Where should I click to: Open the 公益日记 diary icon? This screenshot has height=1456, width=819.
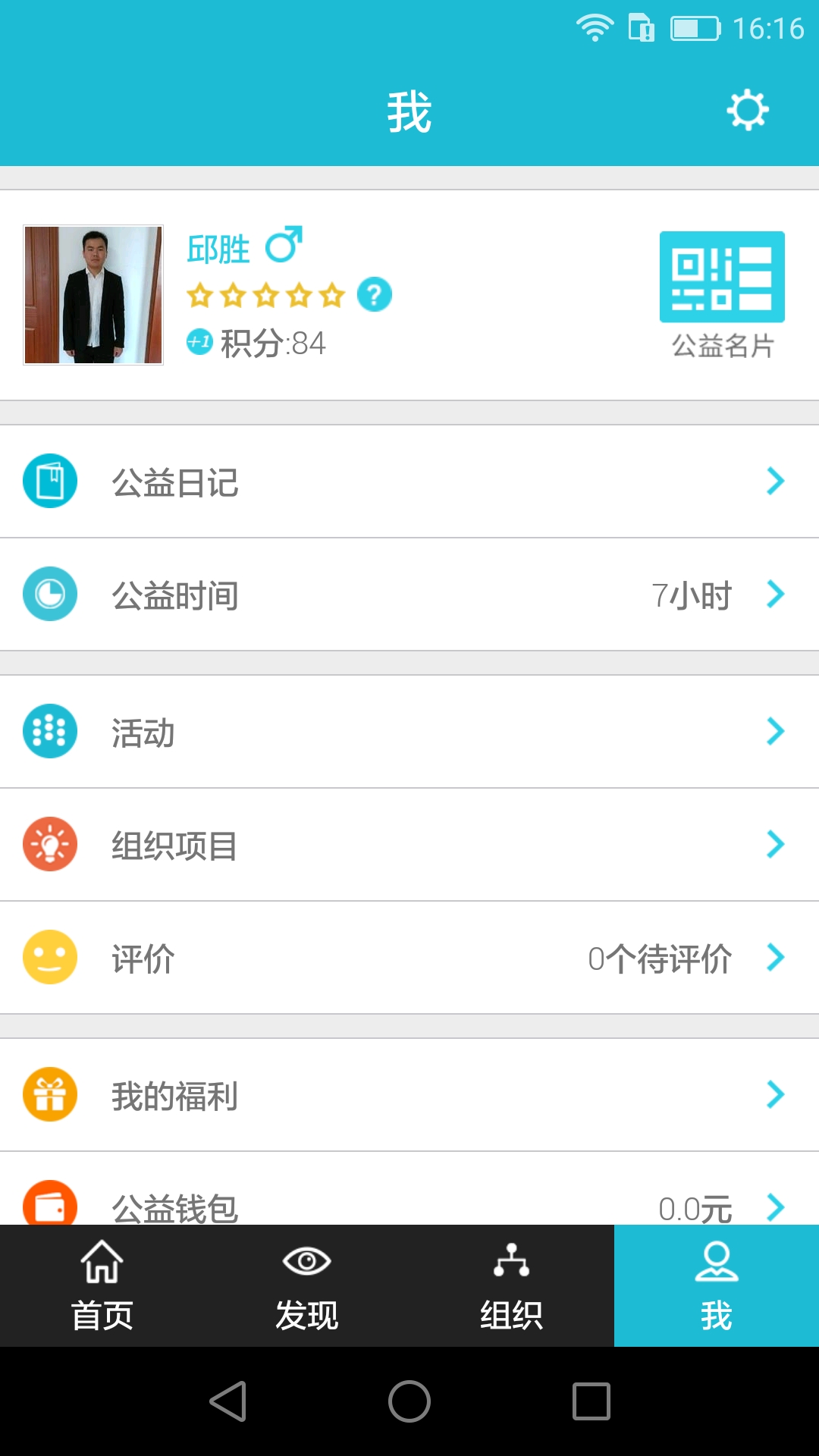(x=50, y=480)
